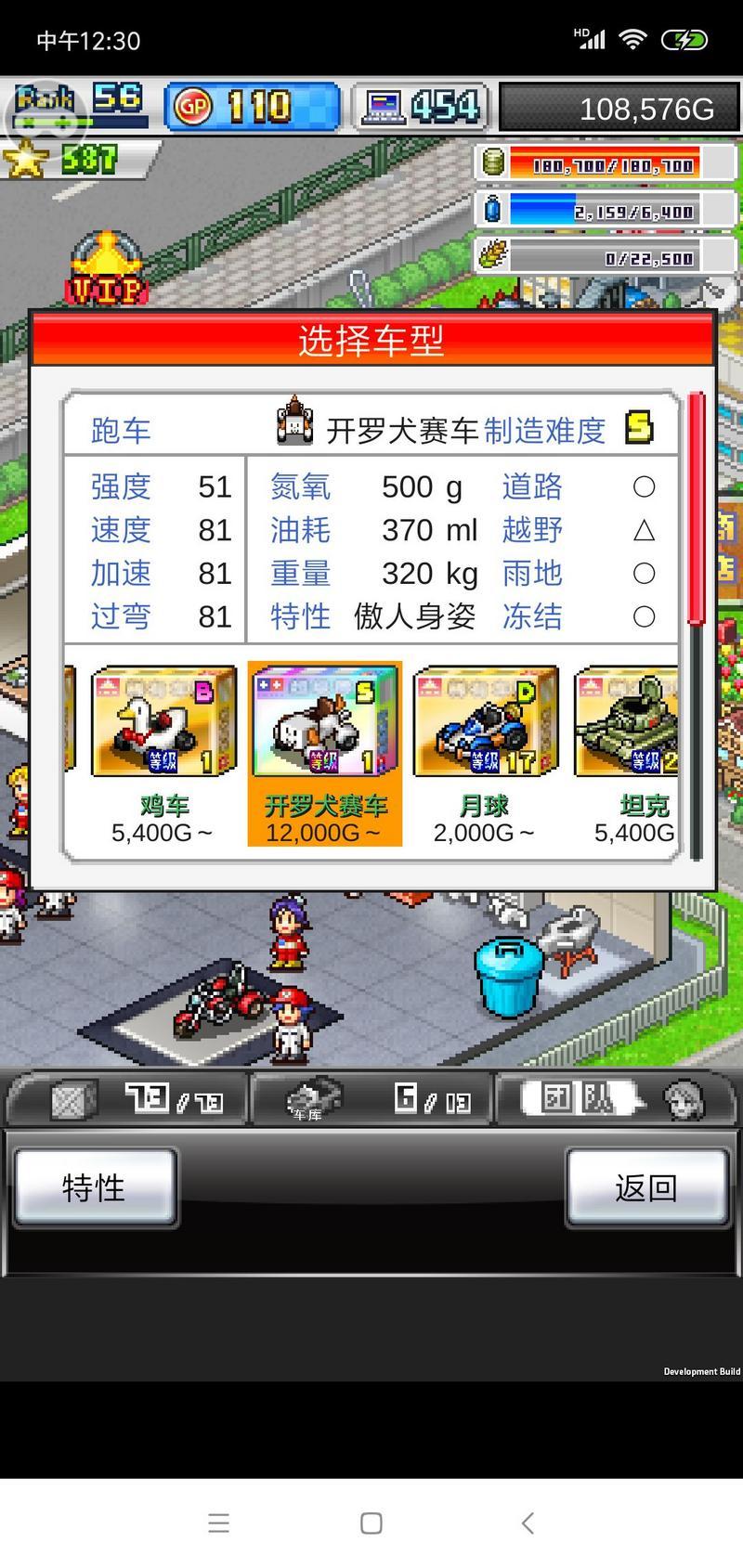Click the 跑车 category label in the dialog
Viewport: 743px width, 1568px height.
coord(121,430)
